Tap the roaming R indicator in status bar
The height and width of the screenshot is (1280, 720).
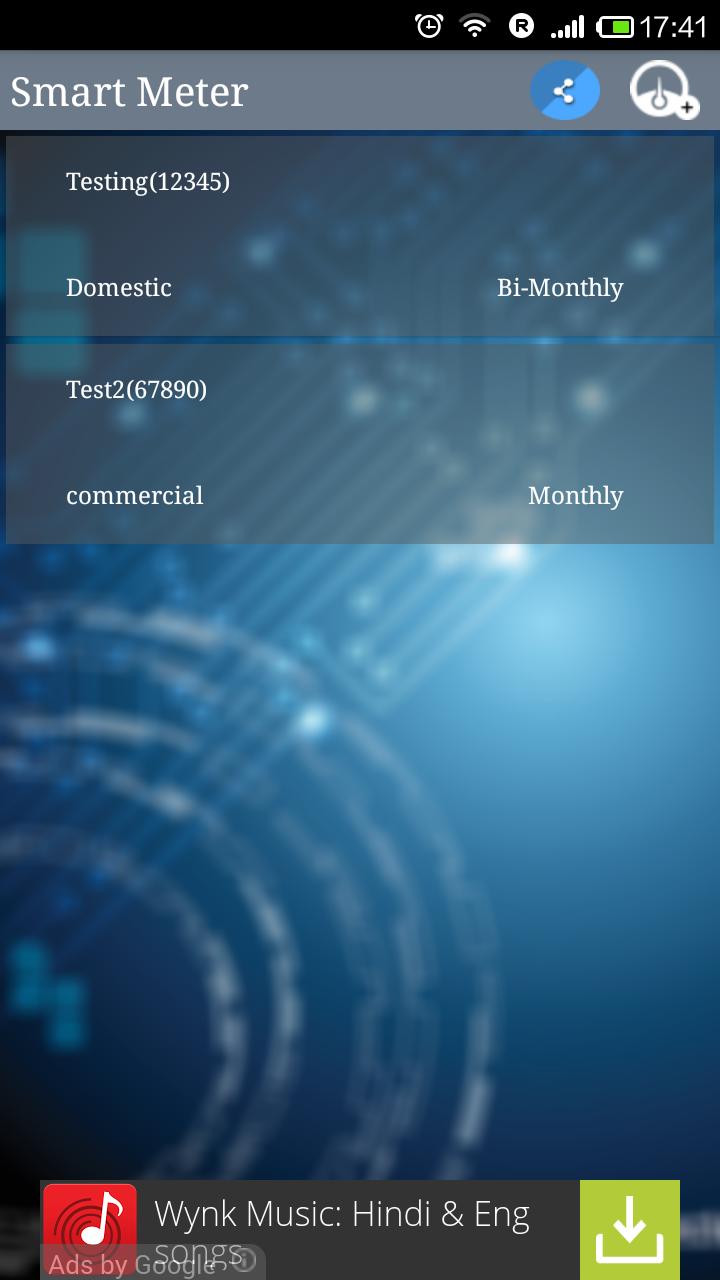coord(521,26)
